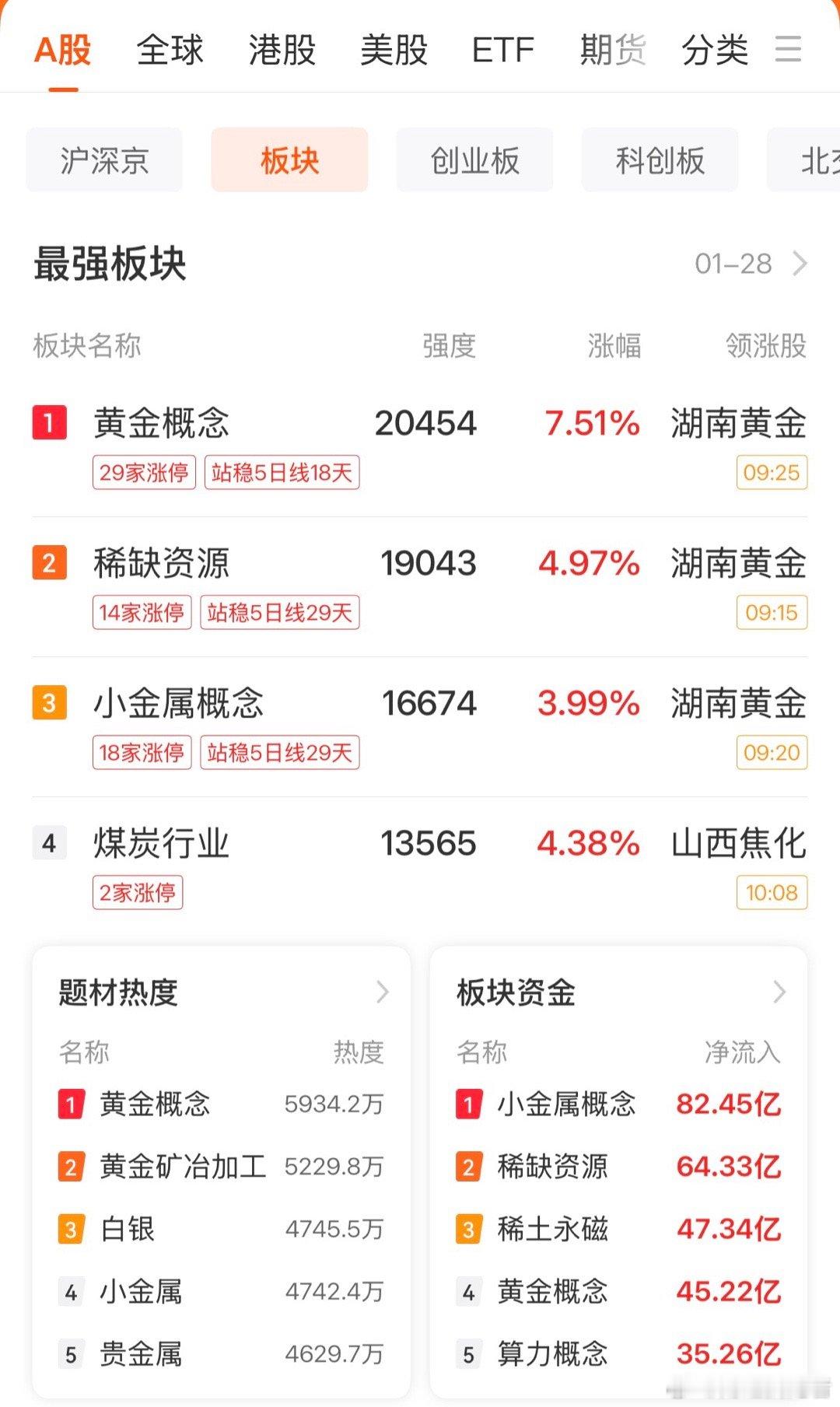Switch to the 港股 tab
The width and height of the screenshot is (840, 1407).
coord(282,49)
